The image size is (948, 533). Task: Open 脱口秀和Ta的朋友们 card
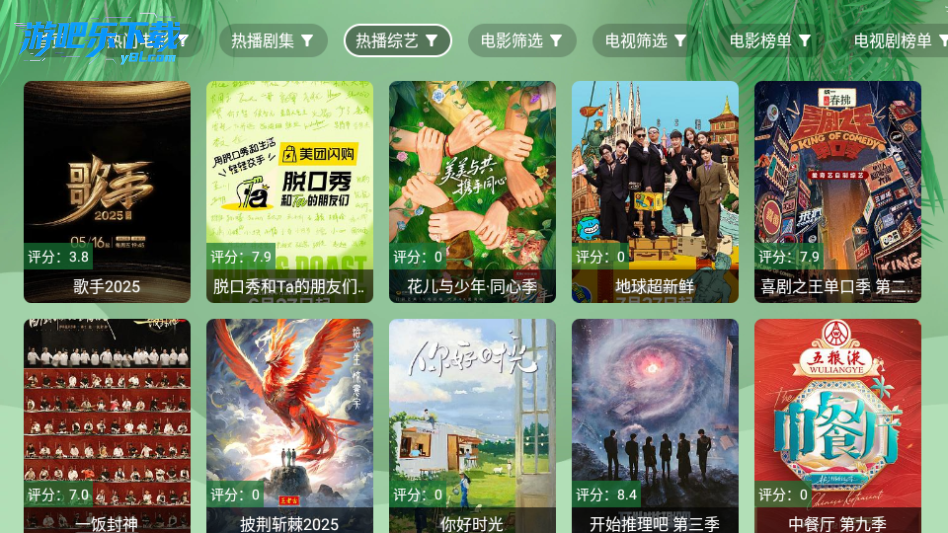289,191
